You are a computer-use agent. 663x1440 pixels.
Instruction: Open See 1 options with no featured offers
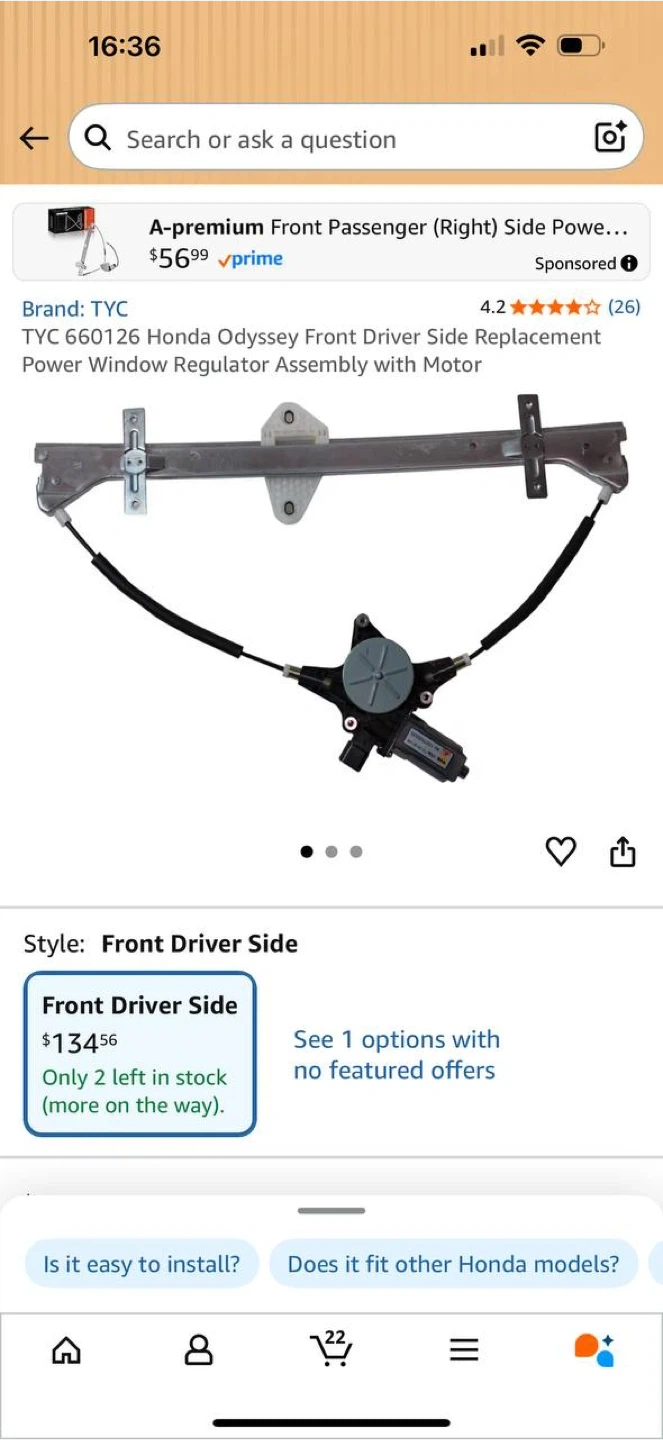[x=396, y=1055]
